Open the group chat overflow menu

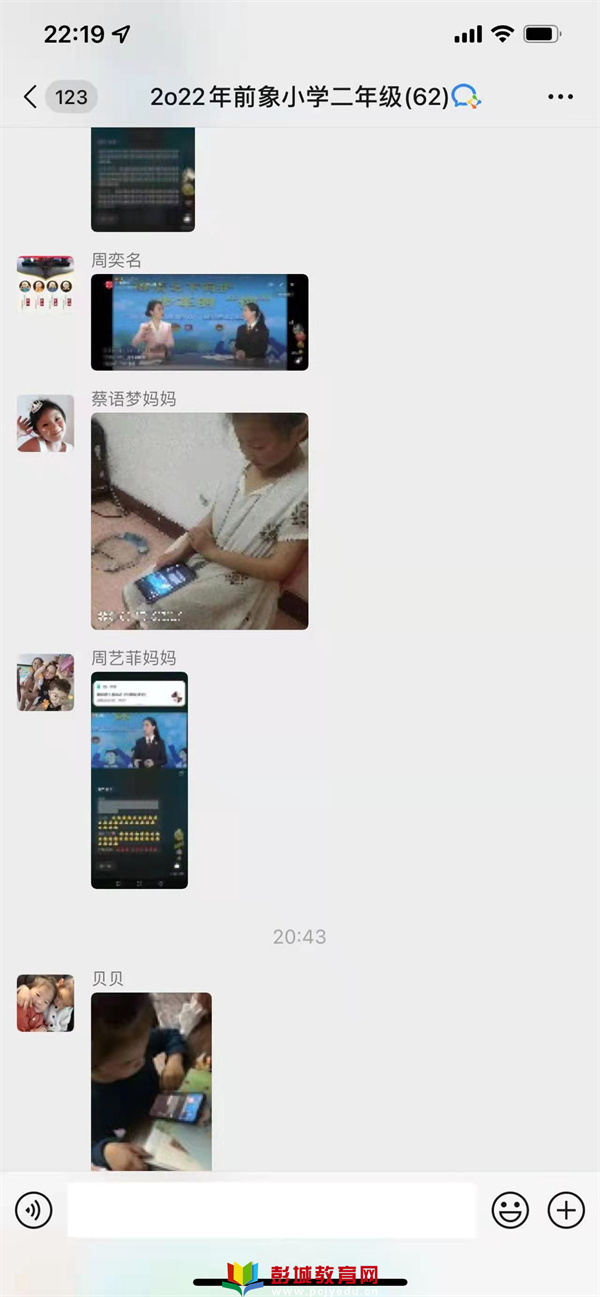(x=560, y=97)
